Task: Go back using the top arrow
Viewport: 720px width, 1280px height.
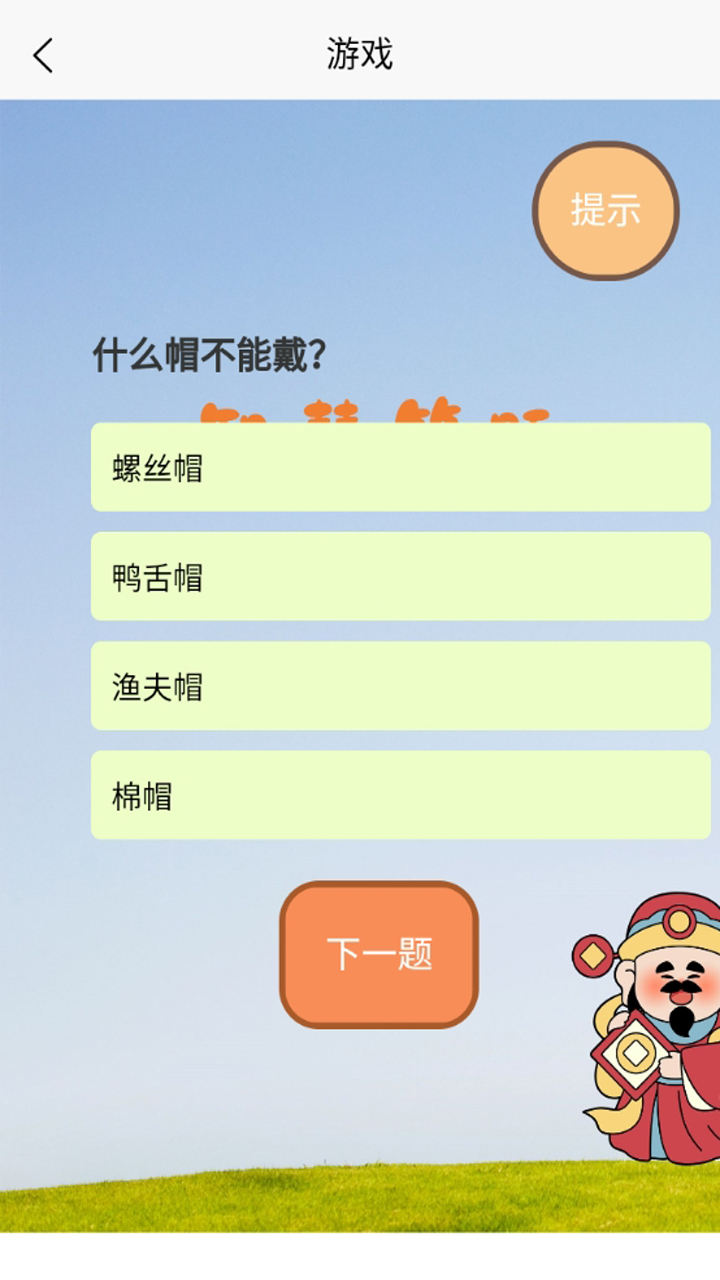Action: coord(42,55)
